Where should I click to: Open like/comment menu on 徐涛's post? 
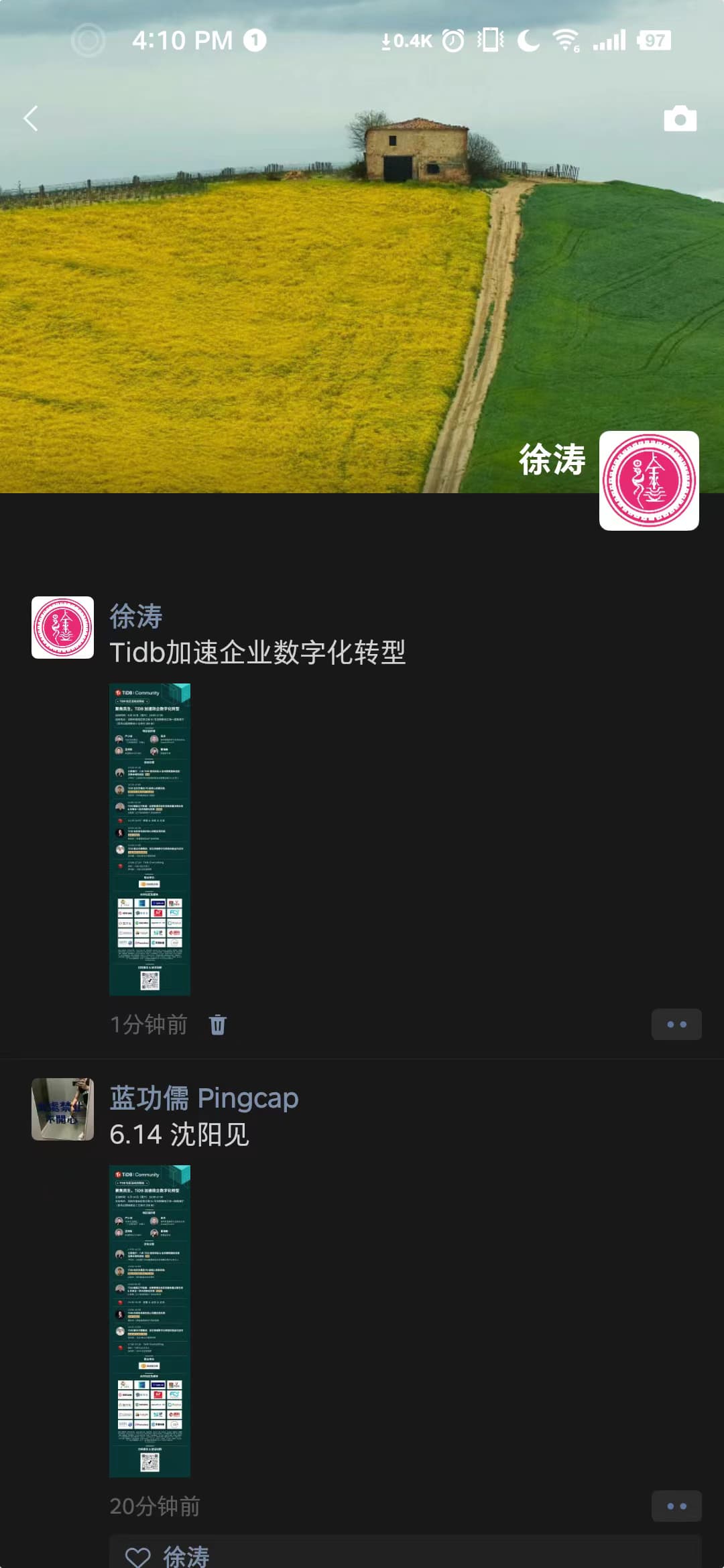click(x=676, y=1025)
